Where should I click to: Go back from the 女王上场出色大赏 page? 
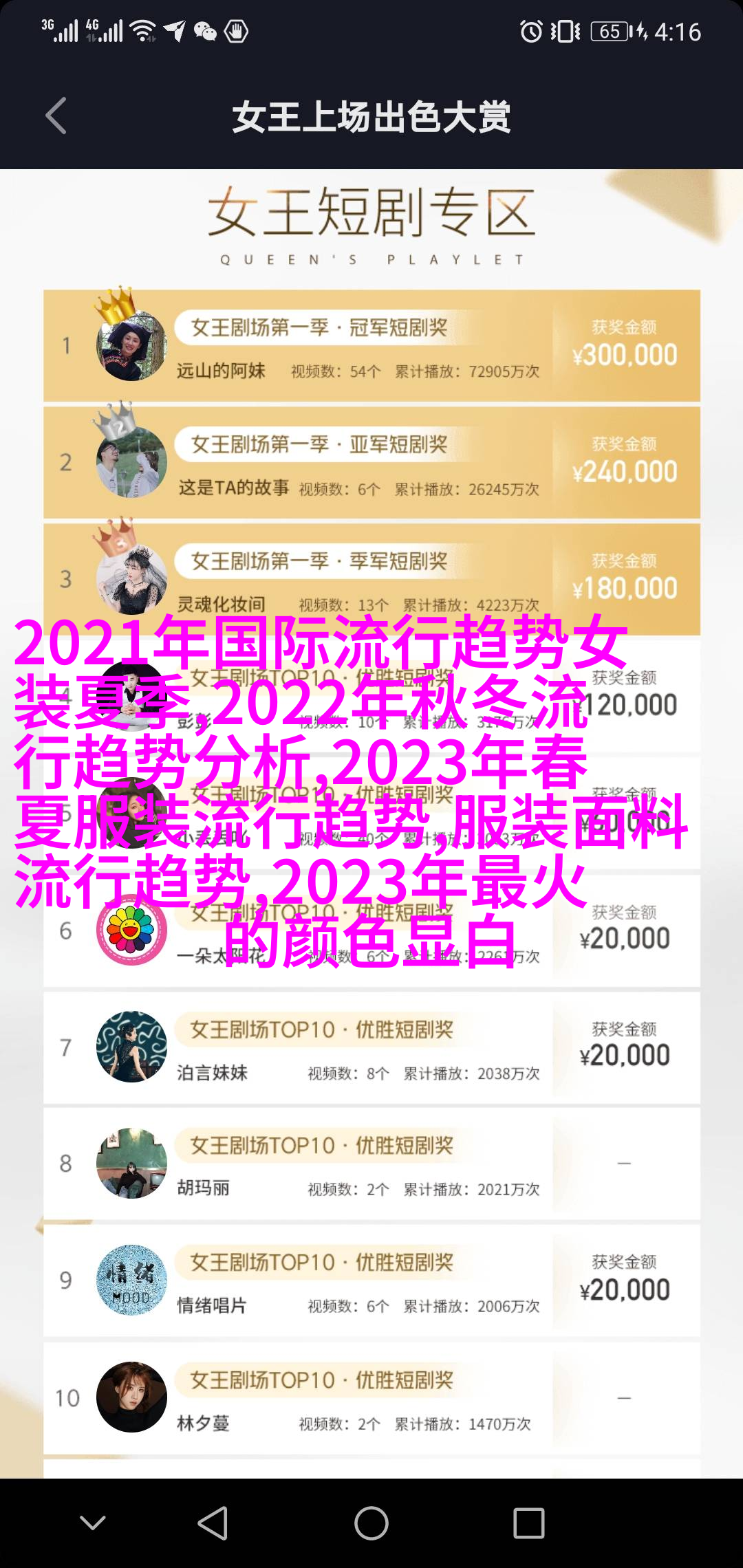[56, 116]
